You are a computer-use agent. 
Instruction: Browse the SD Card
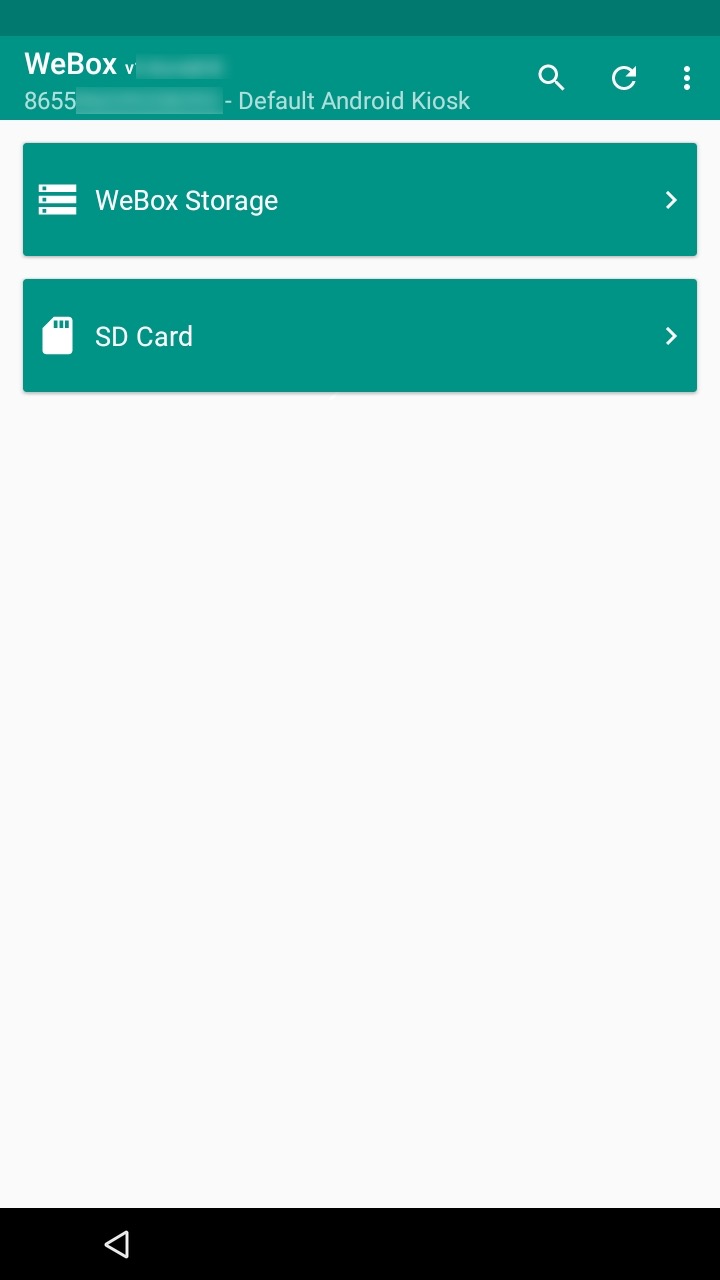pos(360,336)
